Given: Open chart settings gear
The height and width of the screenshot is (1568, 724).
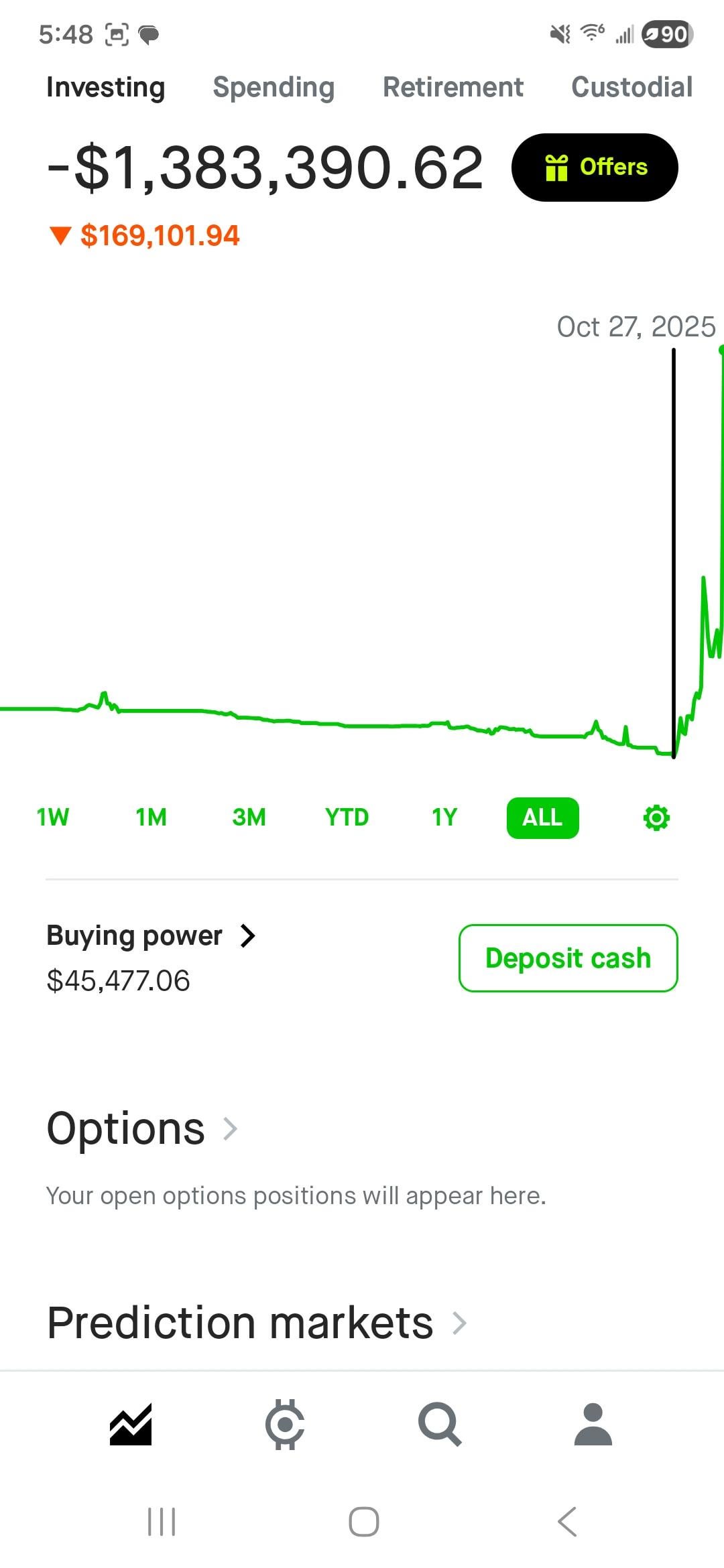Looking at the screenshot, I should [x=656, y=818].
